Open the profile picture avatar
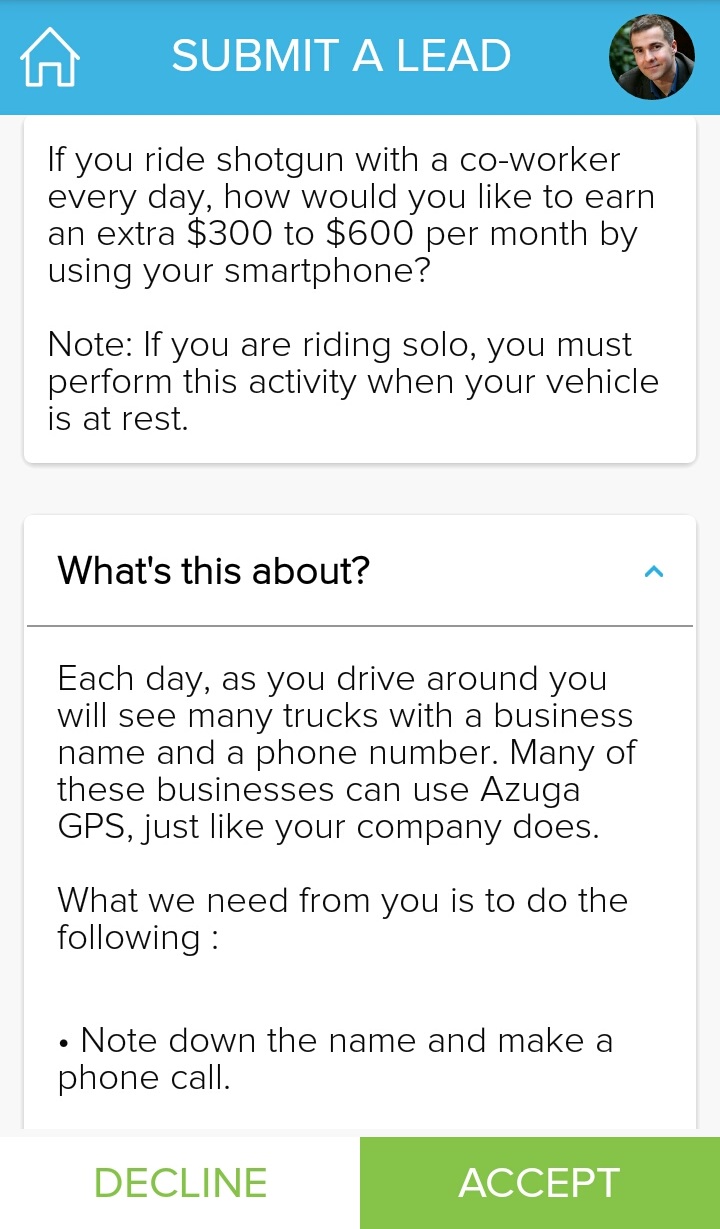 [652, 57]
